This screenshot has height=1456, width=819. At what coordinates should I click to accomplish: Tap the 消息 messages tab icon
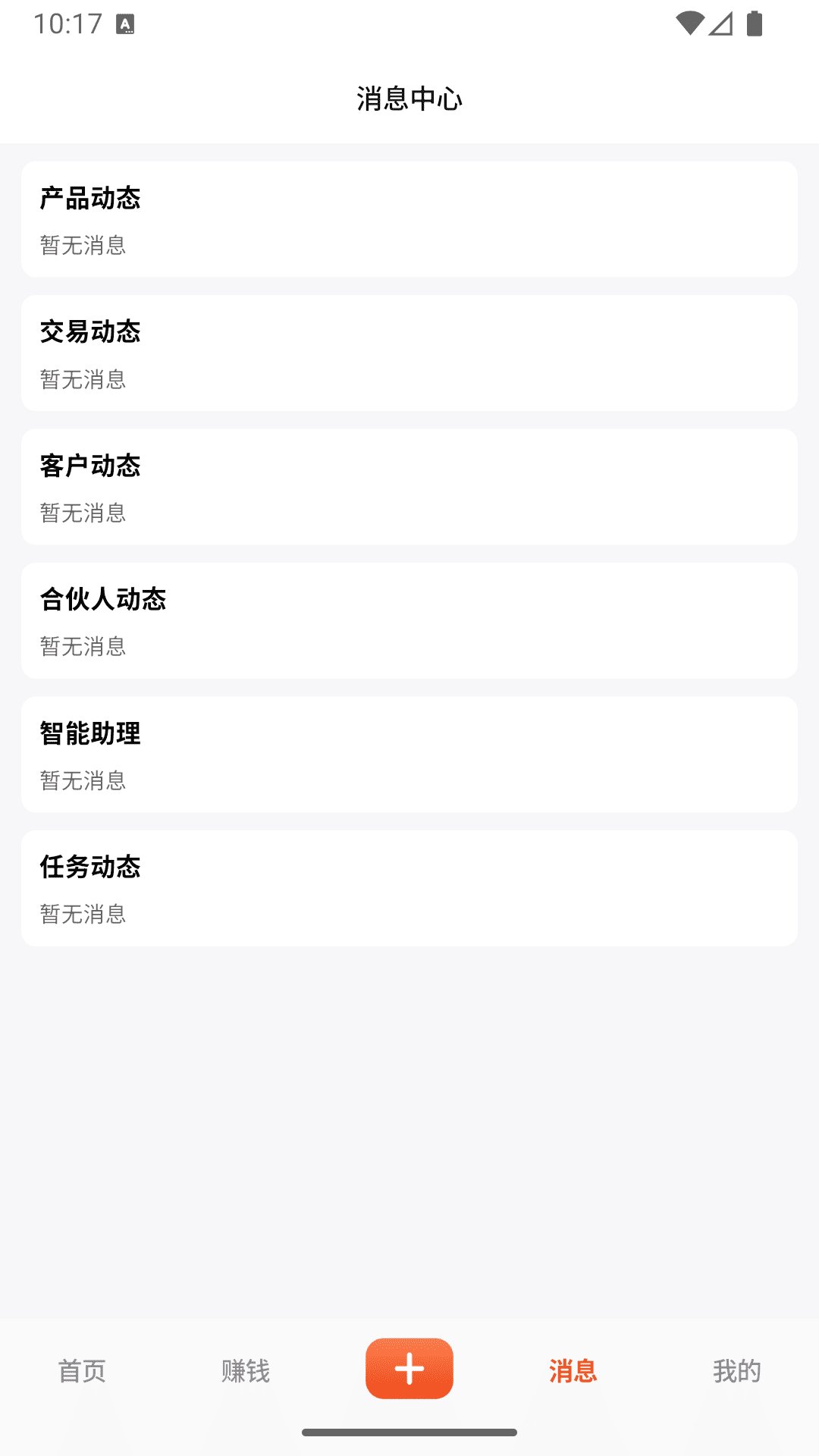point(573,1370)
